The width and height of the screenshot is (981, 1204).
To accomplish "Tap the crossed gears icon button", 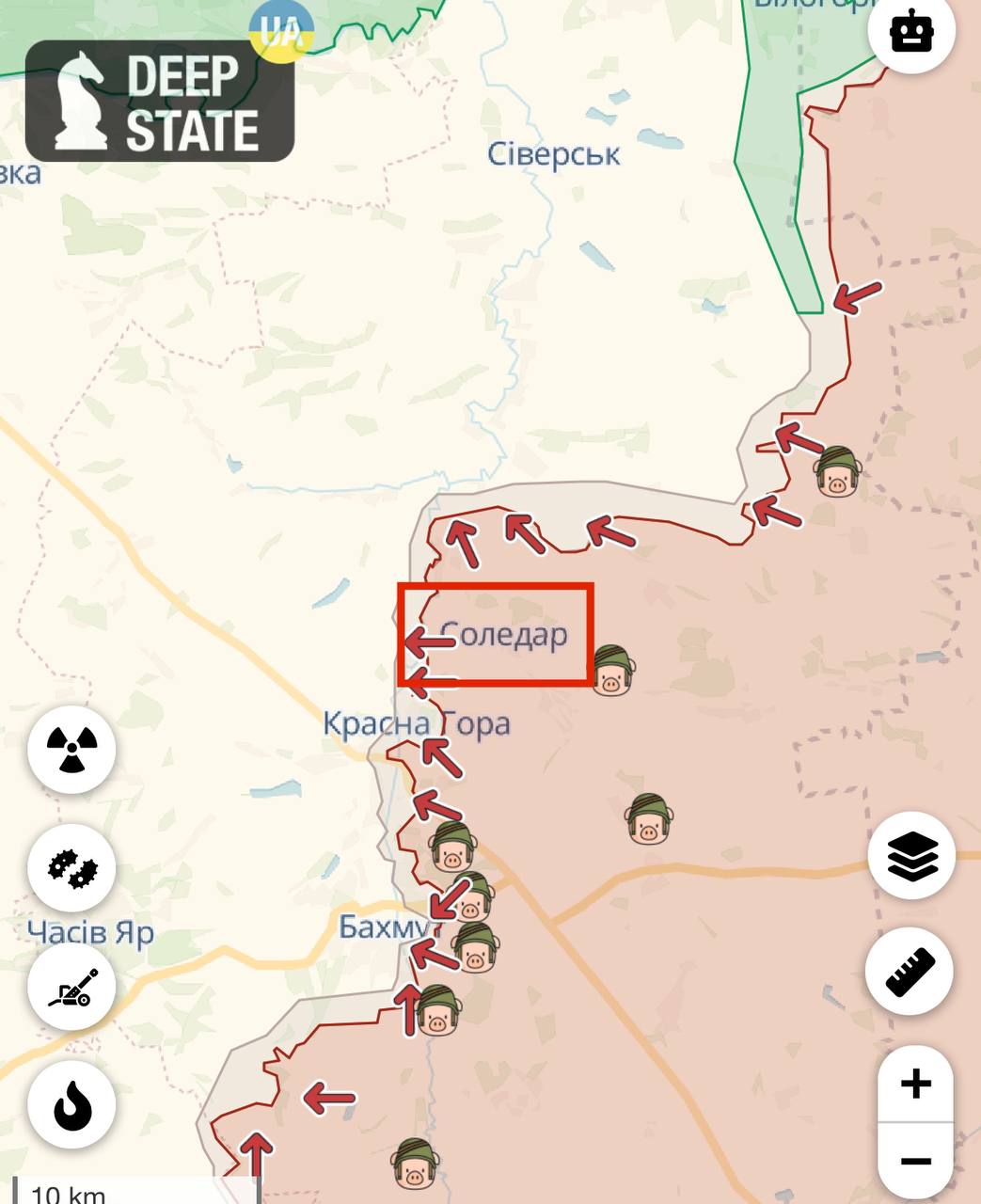I will [x=72, y=868].
